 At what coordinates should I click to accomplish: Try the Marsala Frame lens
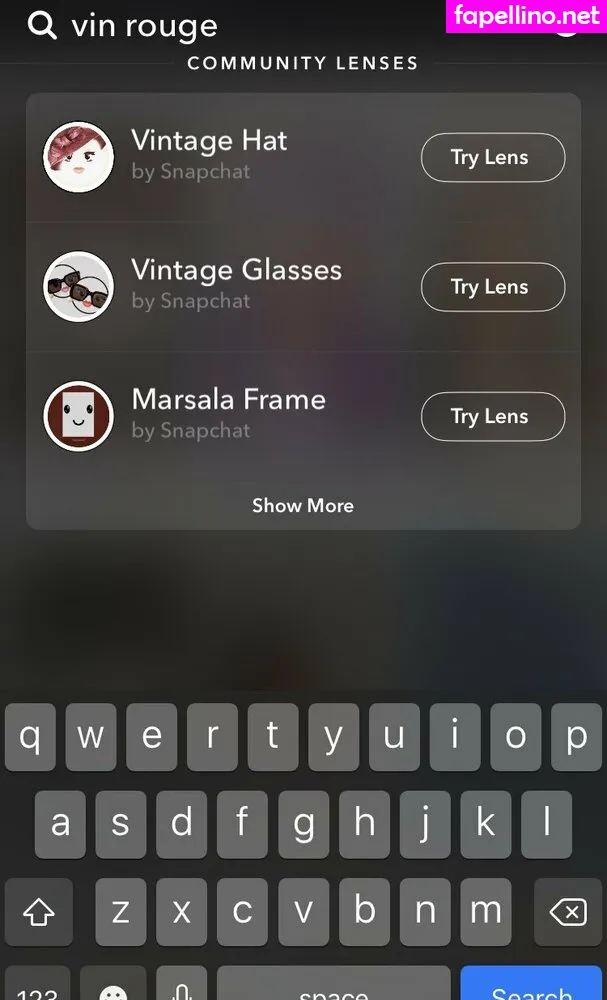pyautogui.click(x=492, y=416)
